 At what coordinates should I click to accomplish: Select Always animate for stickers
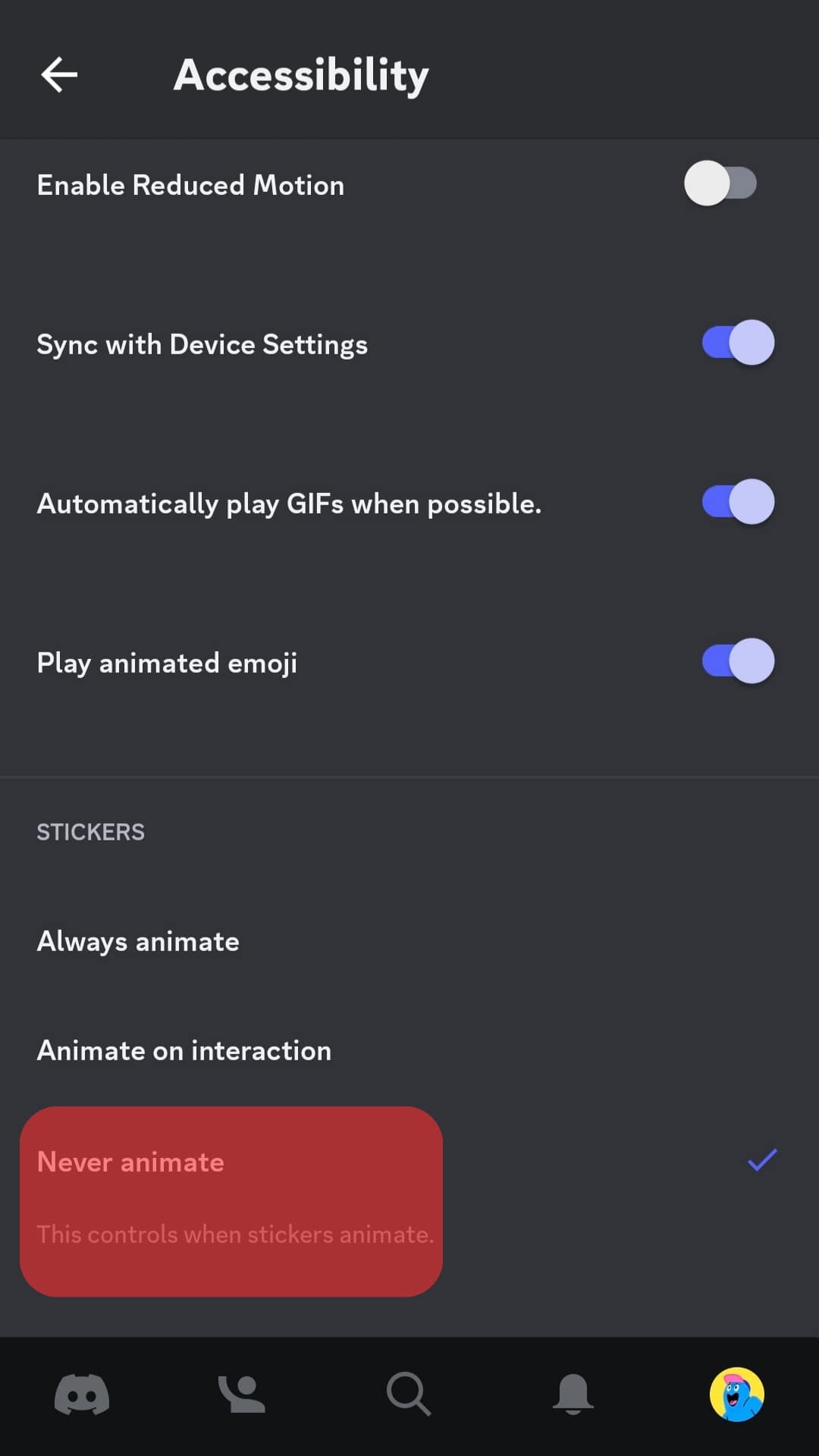pyautogui.click(x=138, y=941)
